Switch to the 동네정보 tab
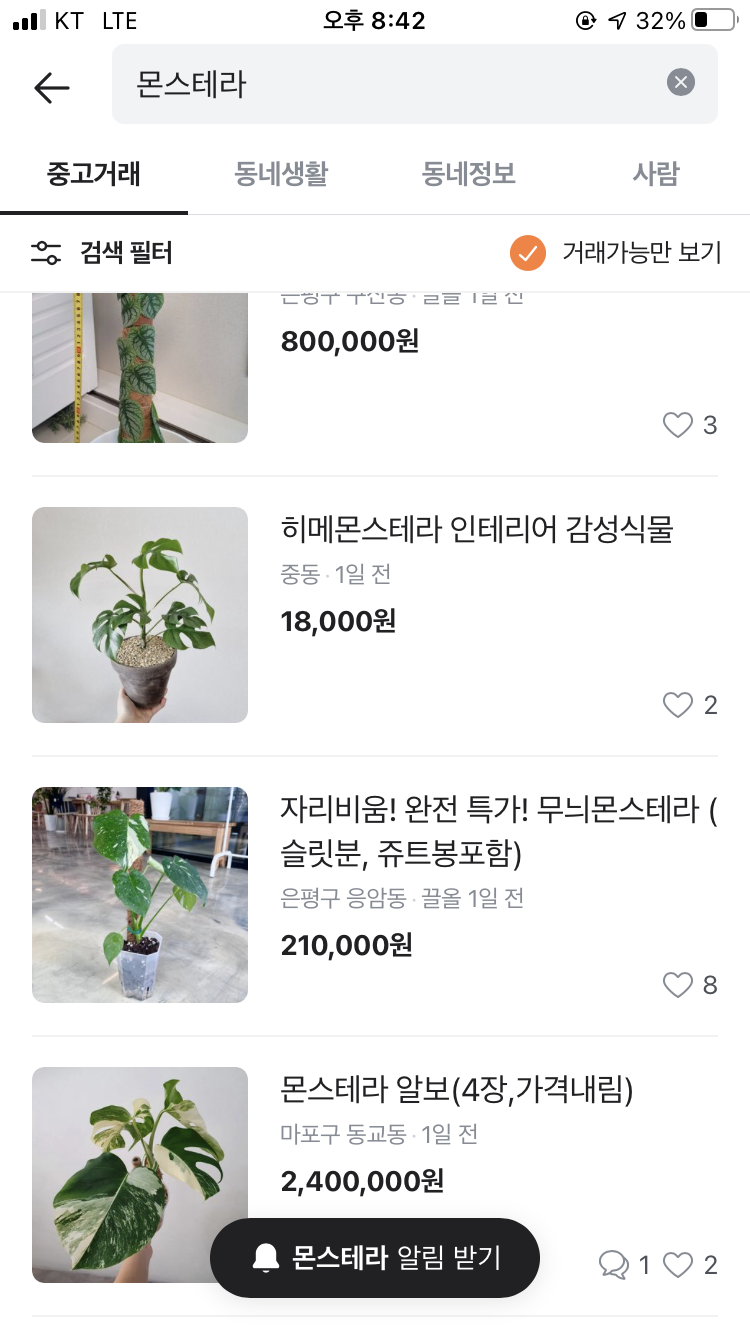Image resolution: width=750 pixels, height=1334 pixels. 468,174
